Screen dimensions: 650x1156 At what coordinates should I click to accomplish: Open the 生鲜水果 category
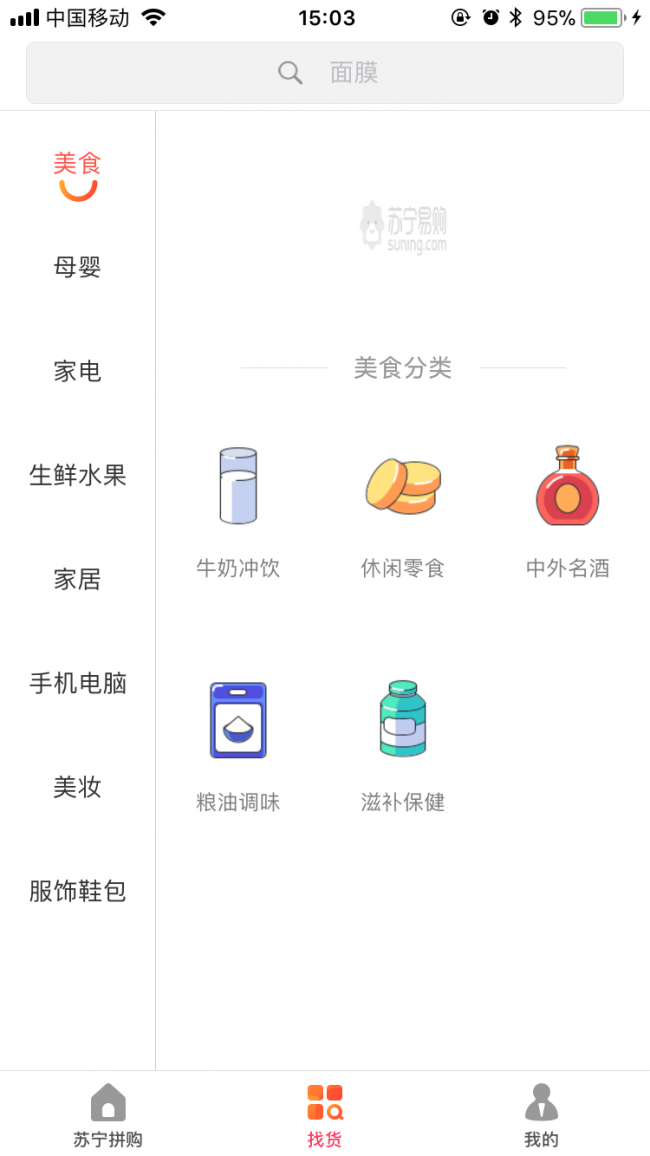coord(77,475)
